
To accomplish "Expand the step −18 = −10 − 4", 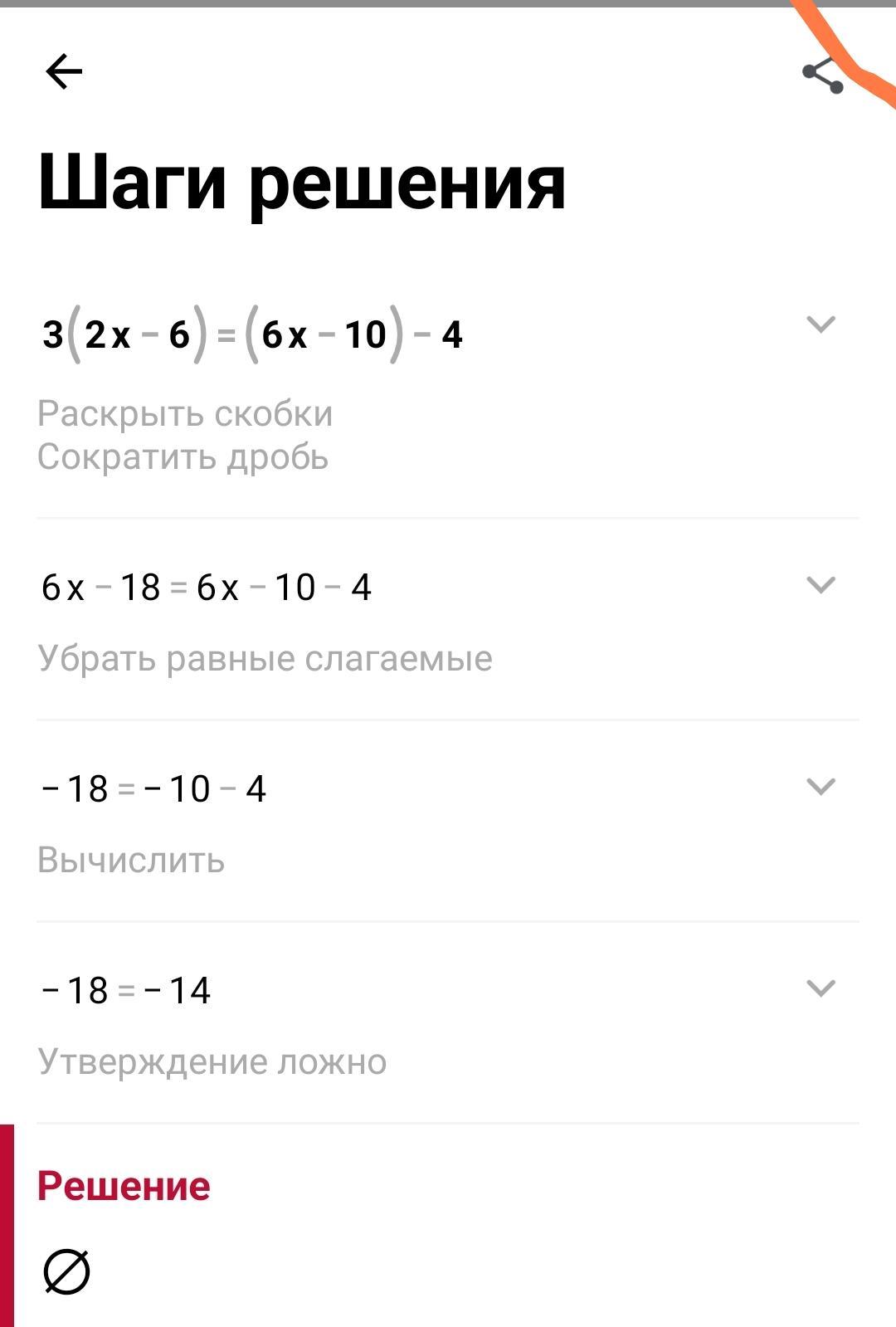I will click(821, 787).
